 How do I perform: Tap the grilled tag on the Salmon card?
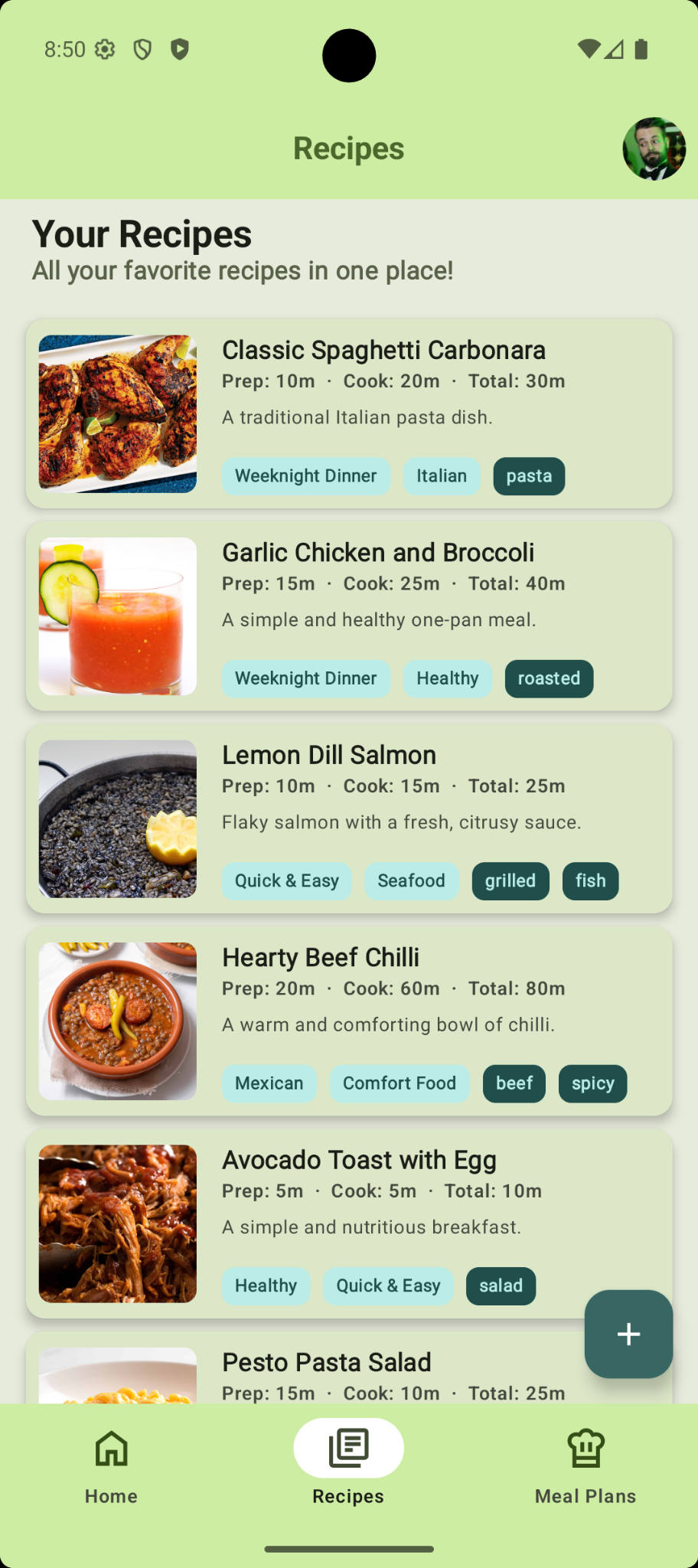click(x=510, y=881)
